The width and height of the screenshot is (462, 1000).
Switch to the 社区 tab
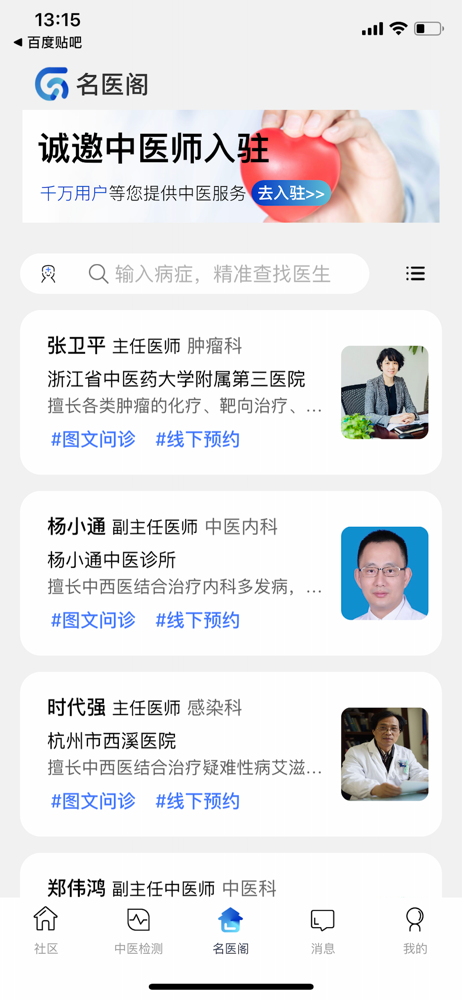(46, 931)
